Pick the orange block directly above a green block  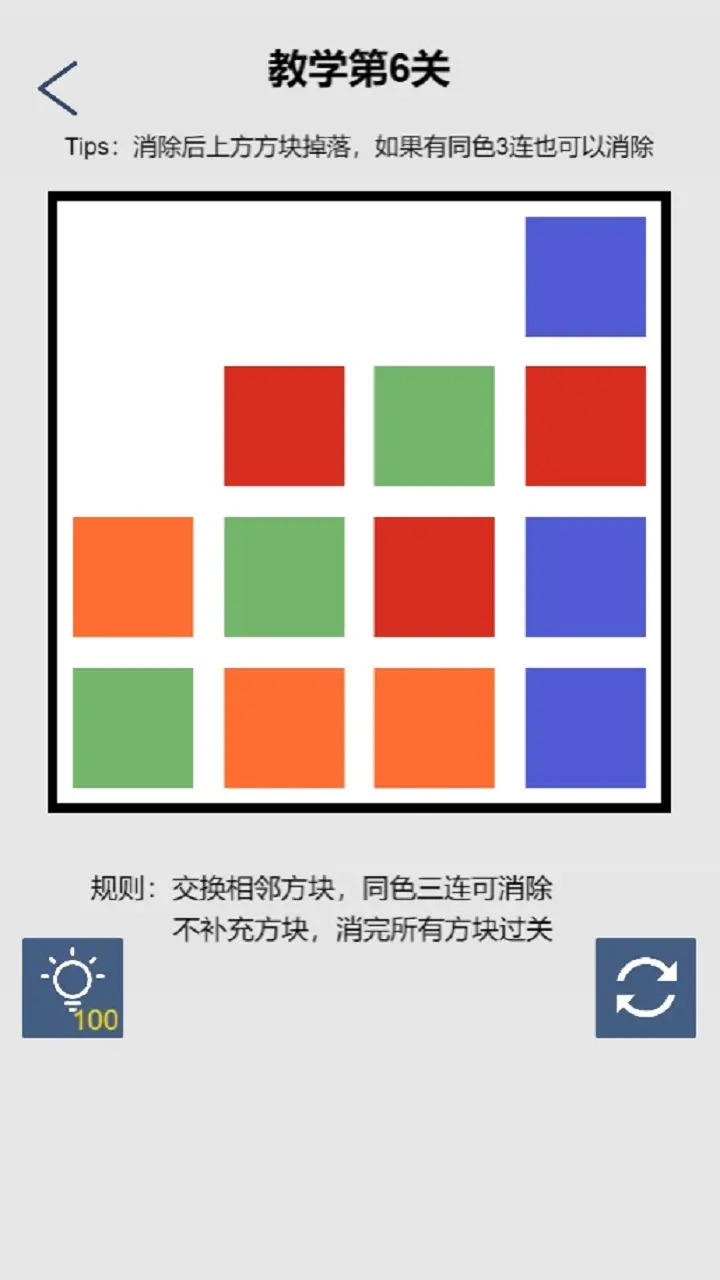pos(133,576)
